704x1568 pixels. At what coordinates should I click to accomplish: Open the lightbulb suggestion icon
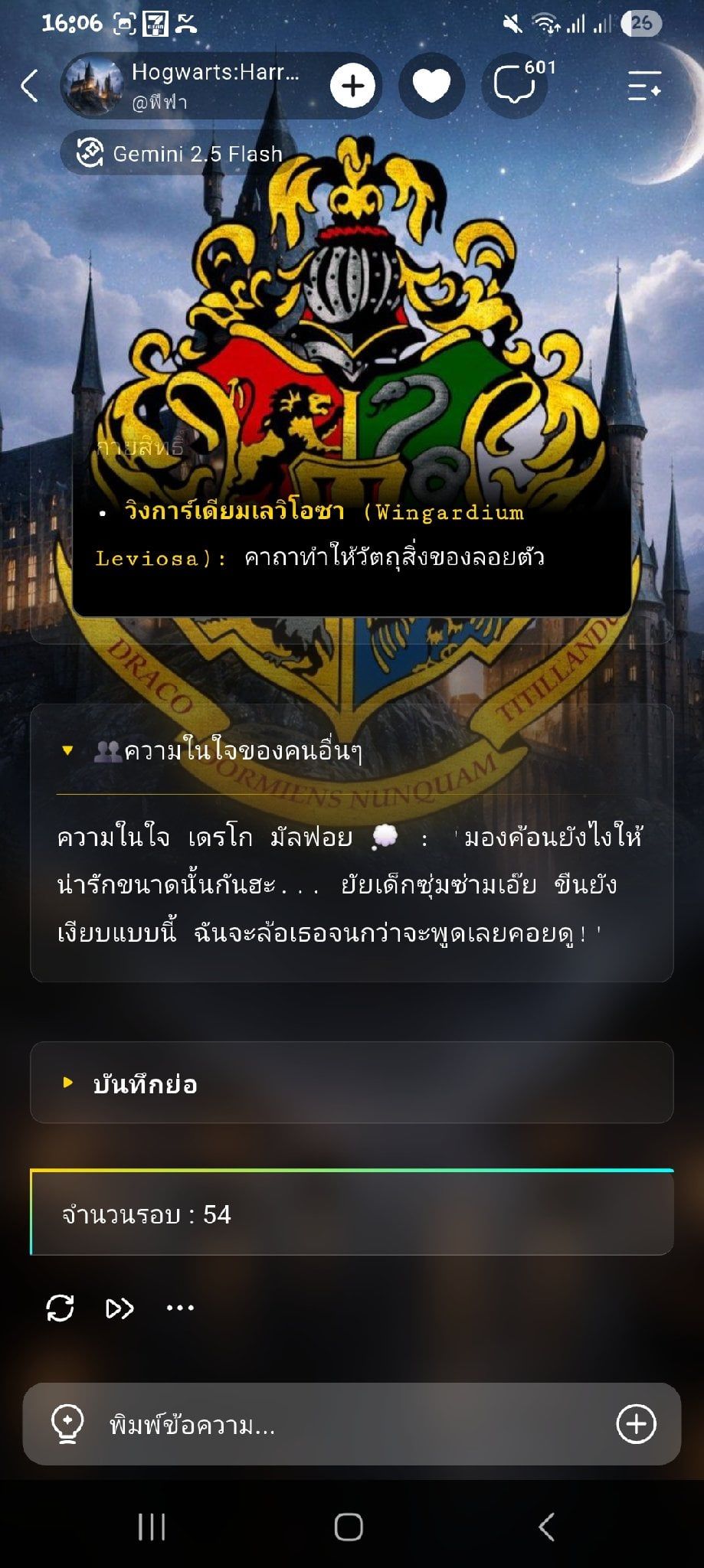[67, 1424]
